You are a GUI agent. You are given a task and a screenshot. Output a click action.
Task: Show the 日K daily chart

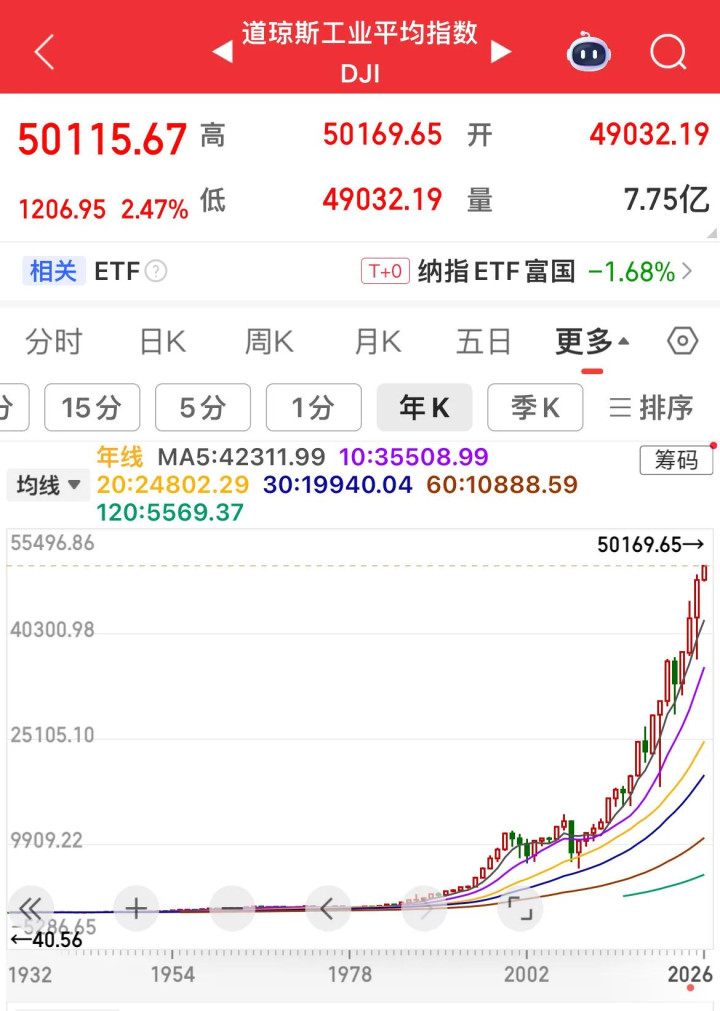point(162,342)
